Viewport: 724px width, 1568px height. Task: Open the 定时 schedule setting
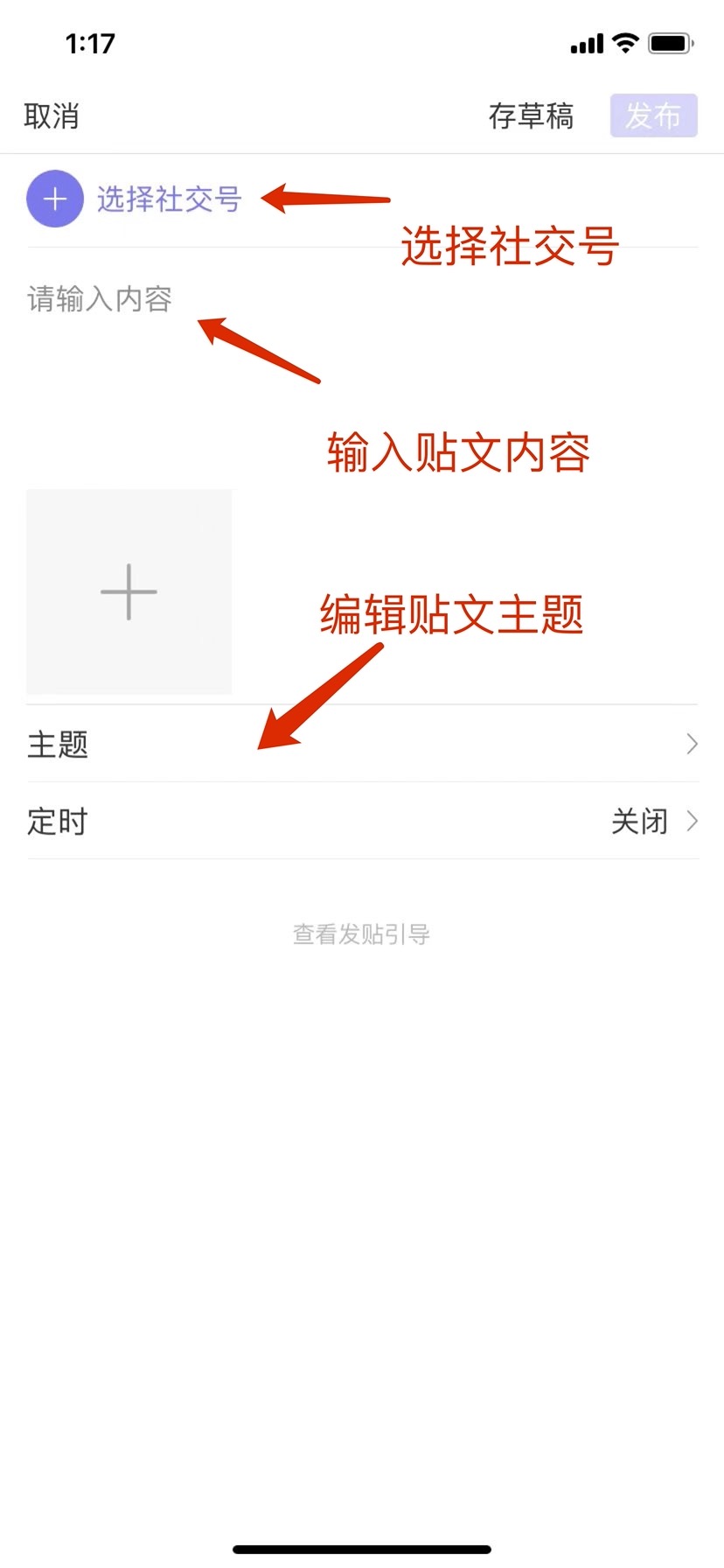click(x=362, y=821)
